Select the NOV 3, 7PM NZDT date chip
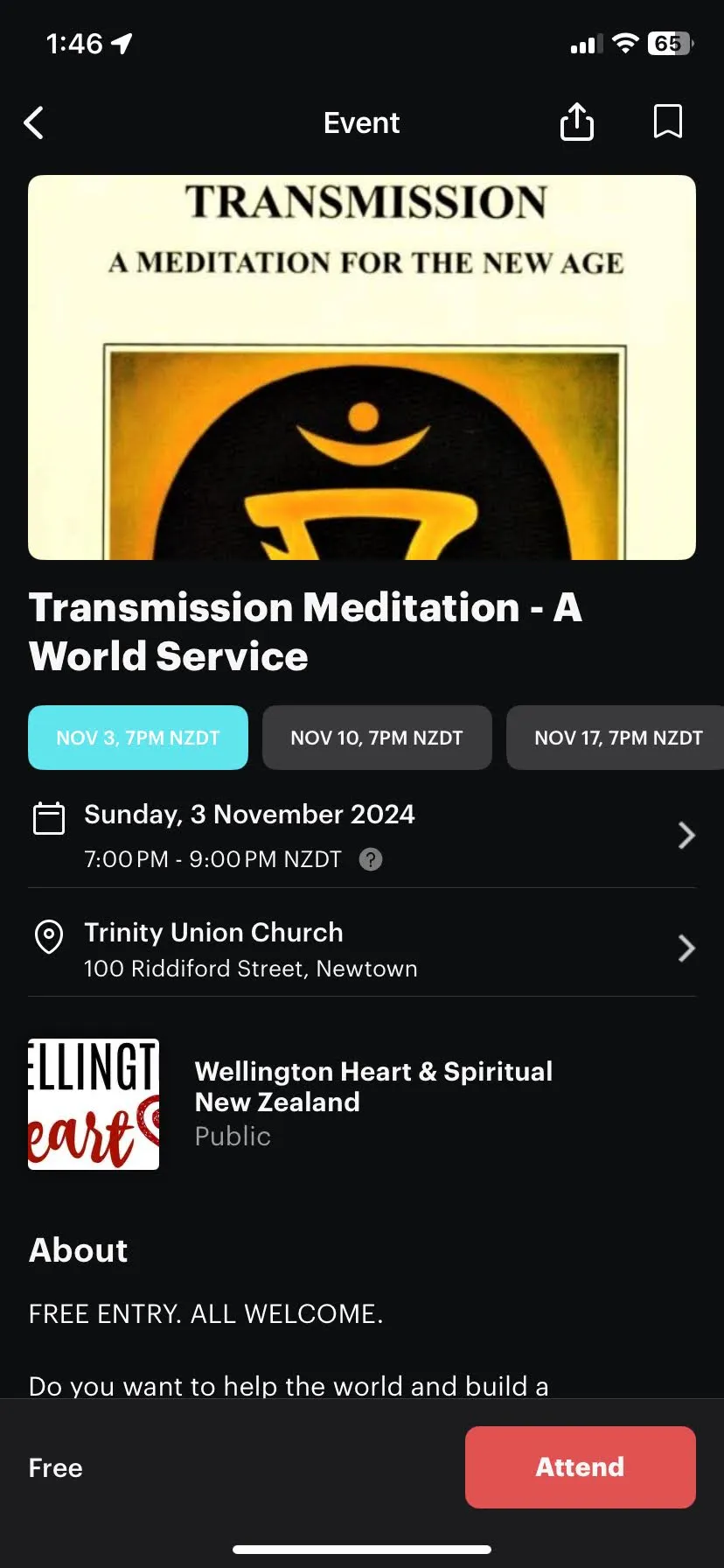Image resolution: width=724 pixels, height=1568 pixels. (138, 738)
